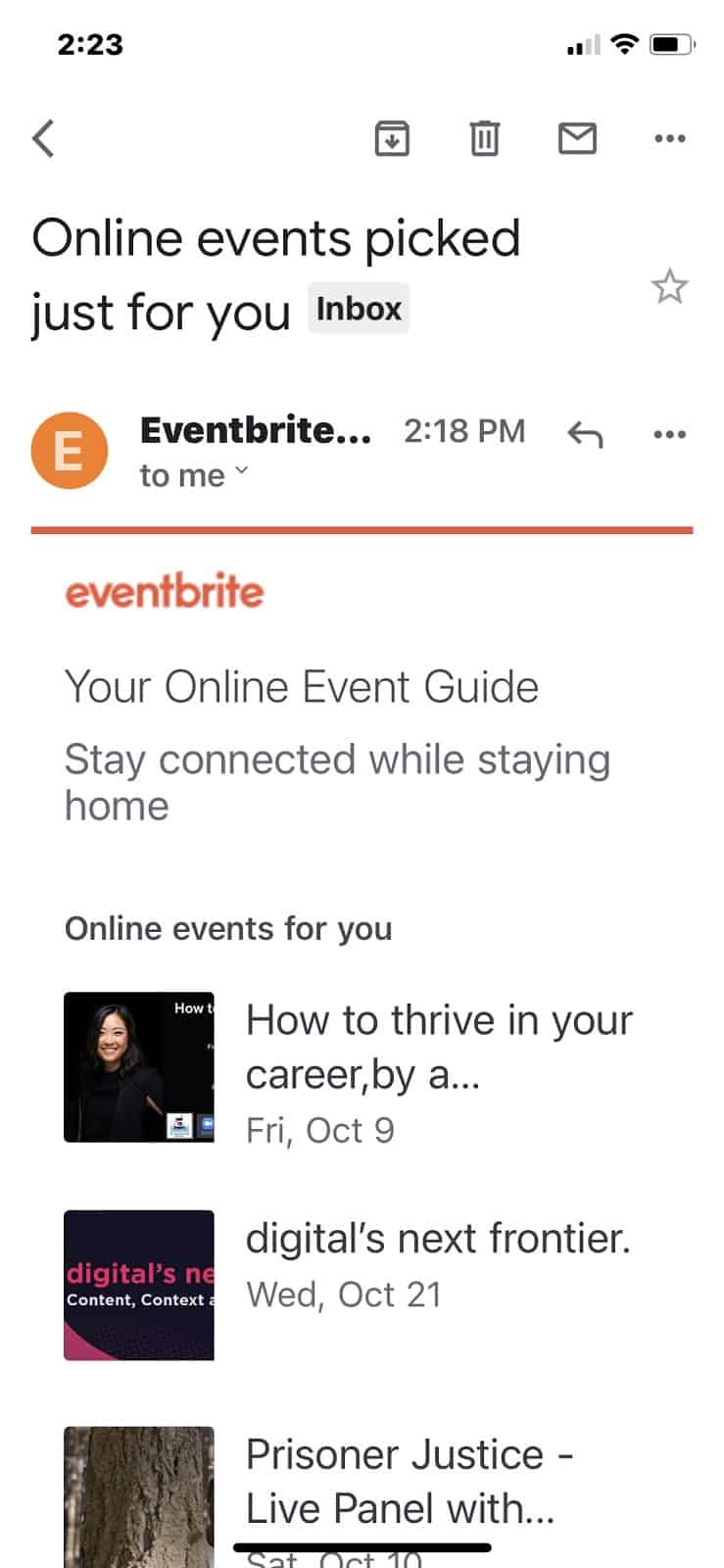Archive this email
Viewport: 724px width, 1568px height.
[x=392, y=138]
